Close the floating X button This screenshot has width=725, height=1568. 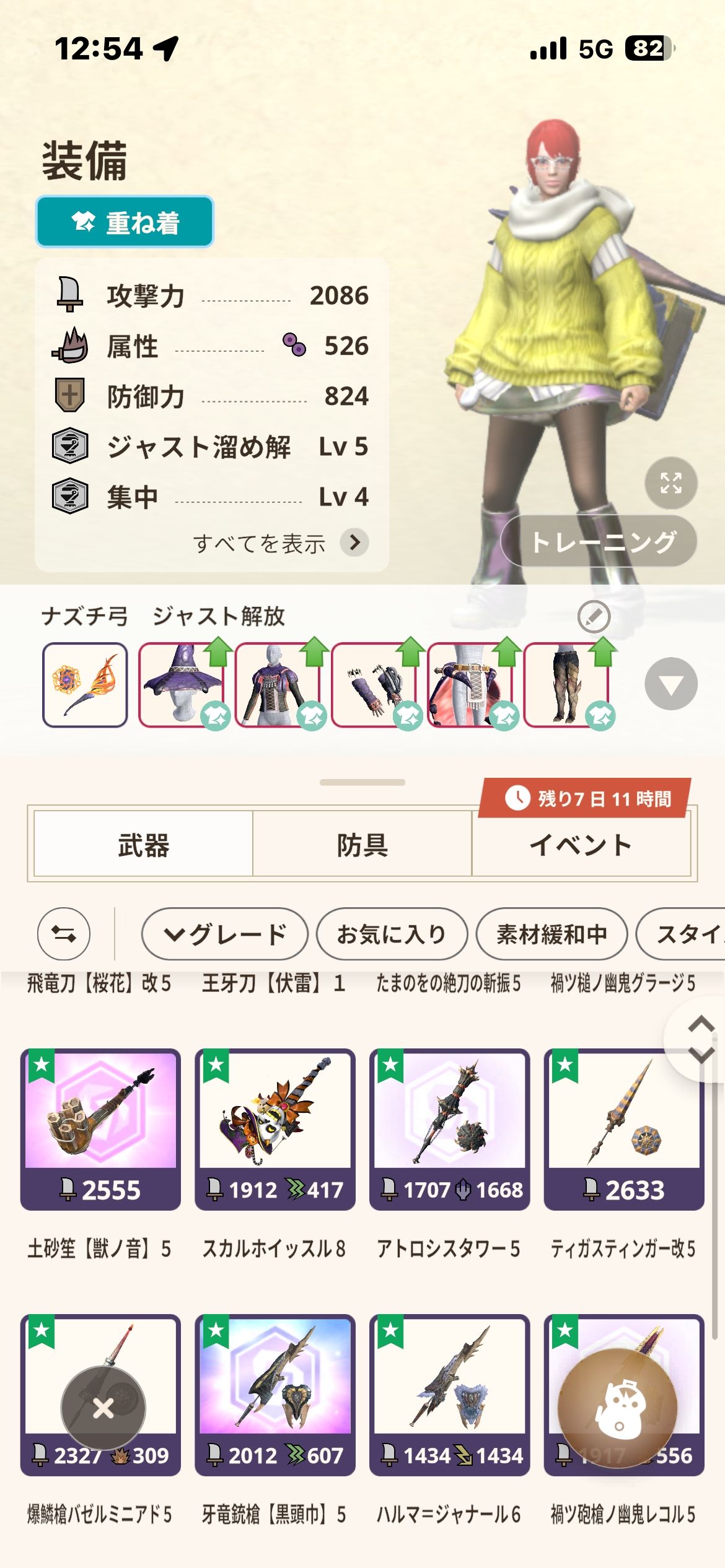click(x=103, y=1409)
